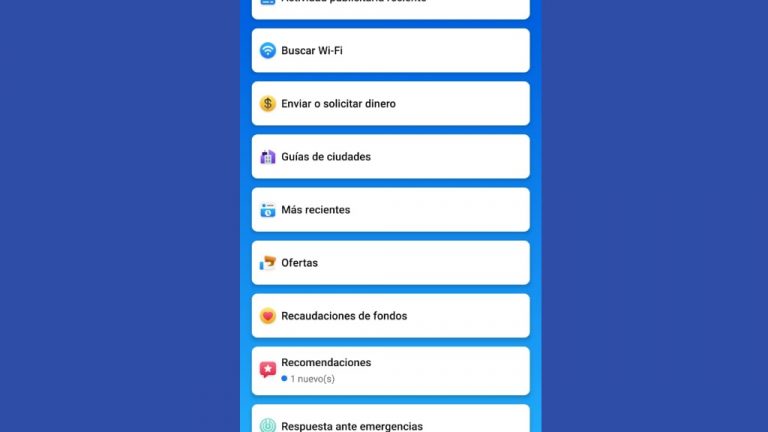This screenshot has width=768, height=432.
Task: Open Guías de ciudades
Action: point(389,157)
